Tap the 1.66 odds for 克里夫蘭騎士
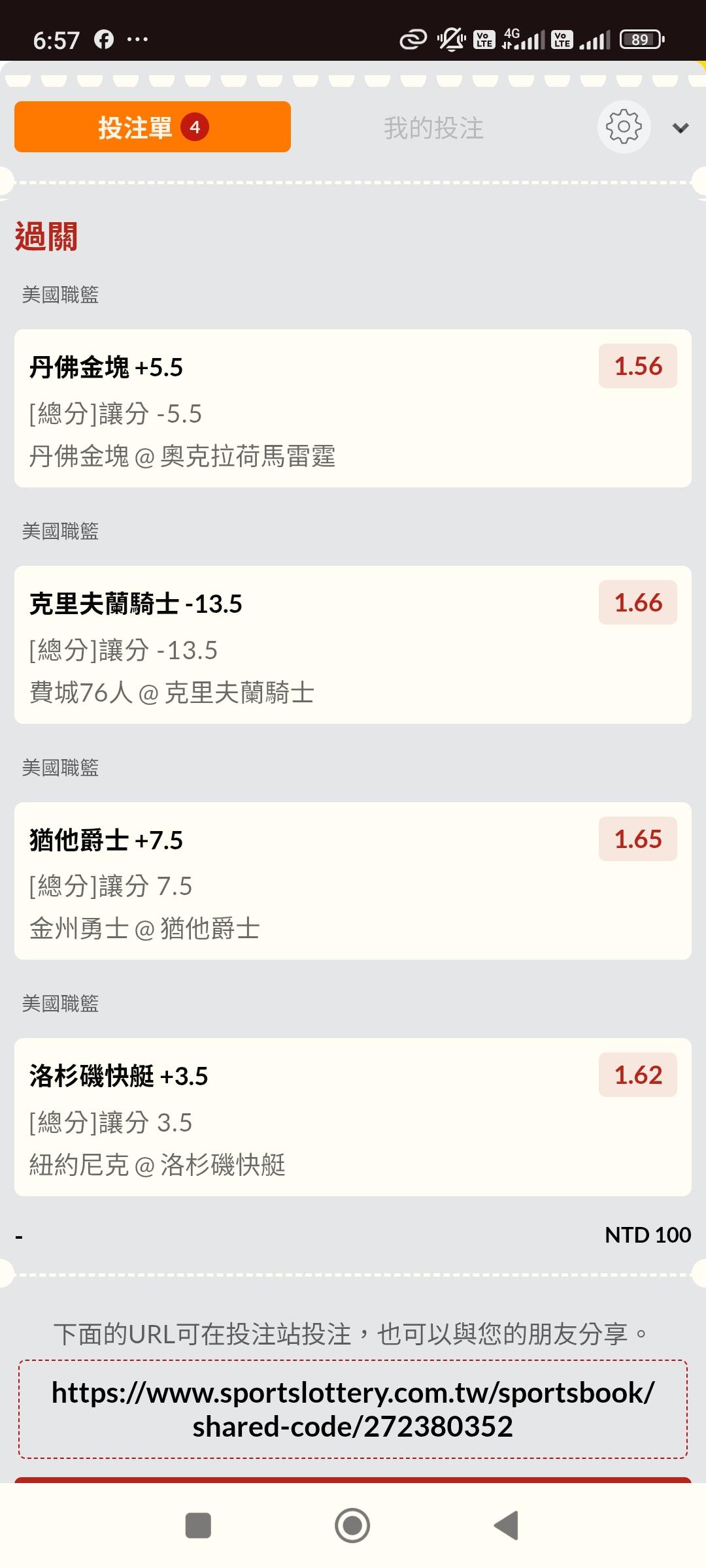This screenshot has width=706, height=1568. point(637,603)
